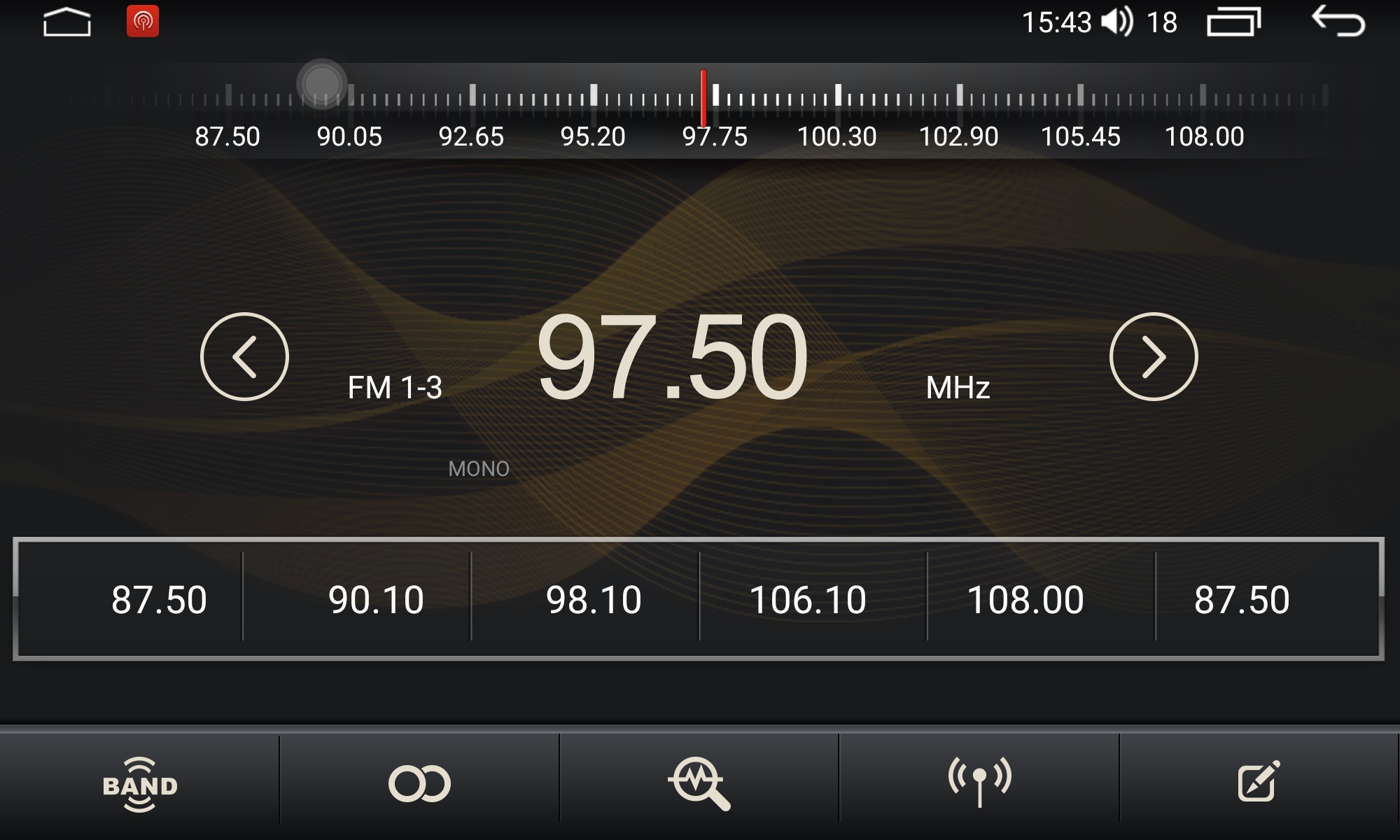Toggle stereo mode button
Viewport: 1400px width, 840px height.
click(x=419, y=784)
